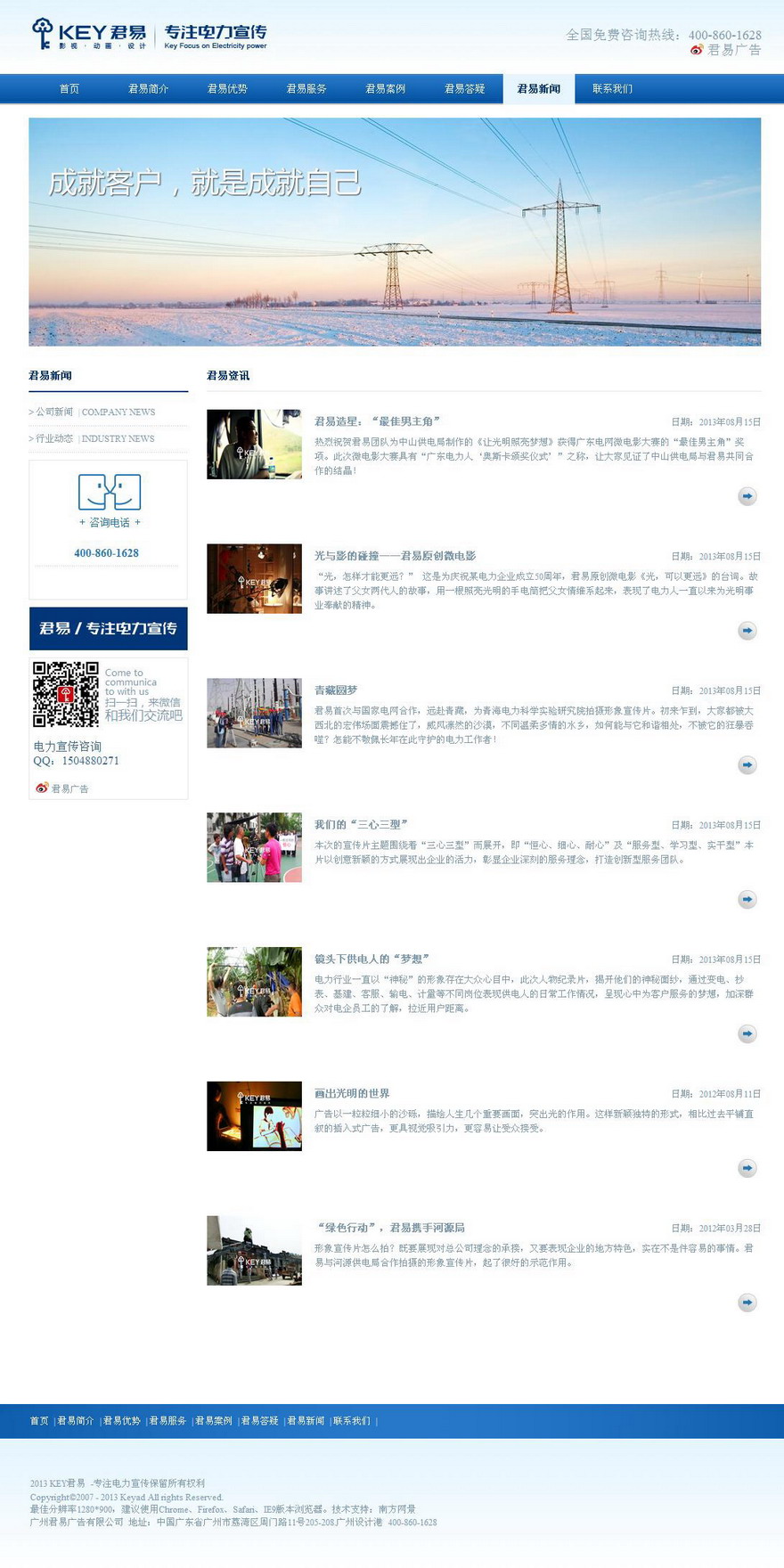Read the 我们的"三心三型" article
The image size is (784, 1568).
click(x=360, y=825)
